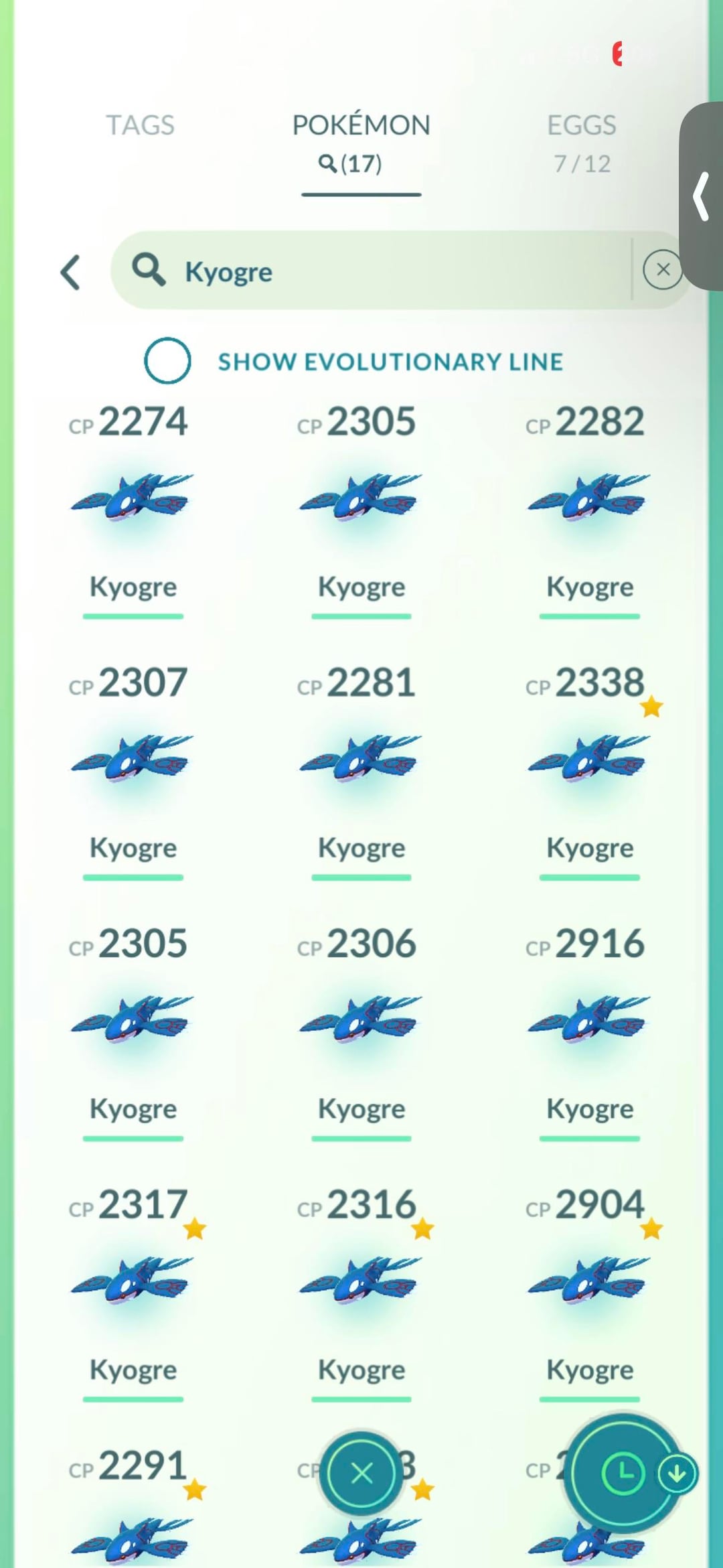
Task: Switch to the Tags tab
Action: pos(140,126)
